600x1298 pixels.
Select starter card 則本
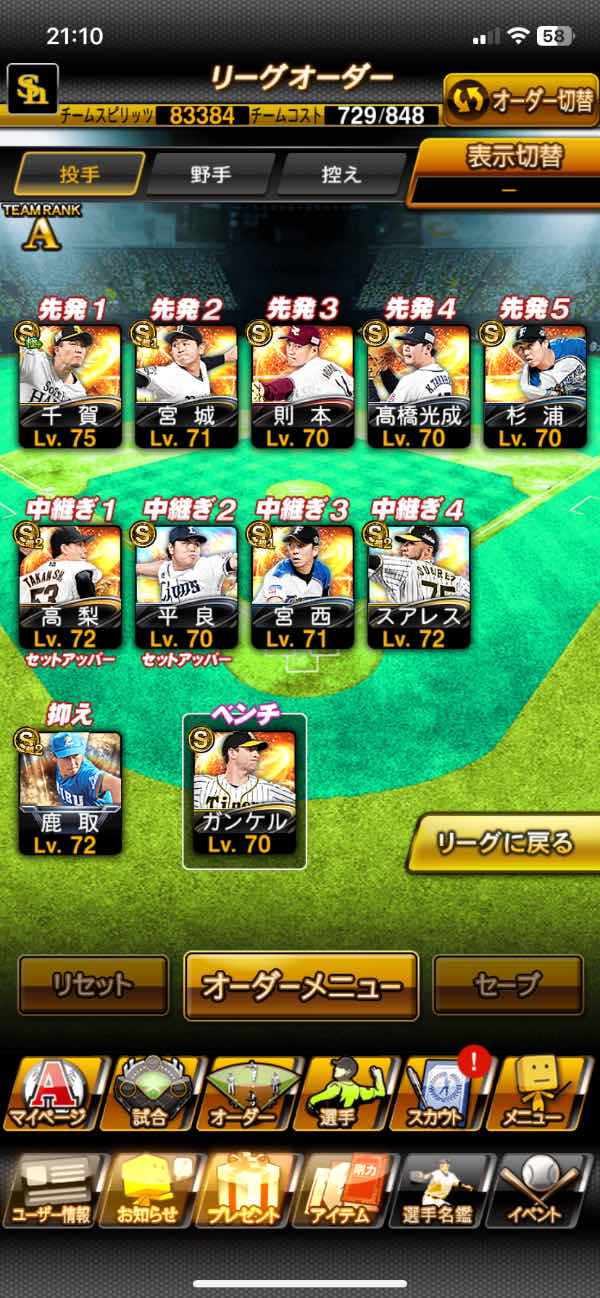[x=302, y=385]
